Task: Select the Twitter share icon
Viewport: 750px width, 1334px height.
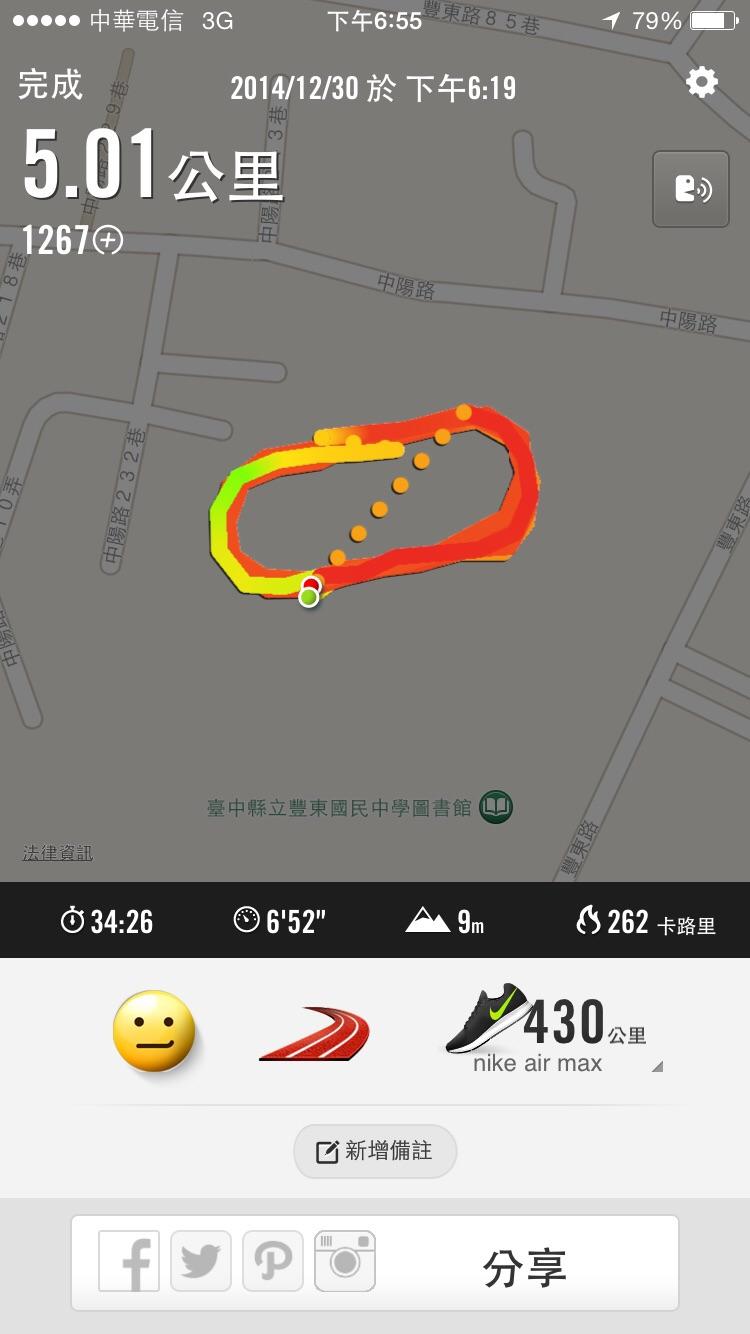Action: pos(201,1262)
